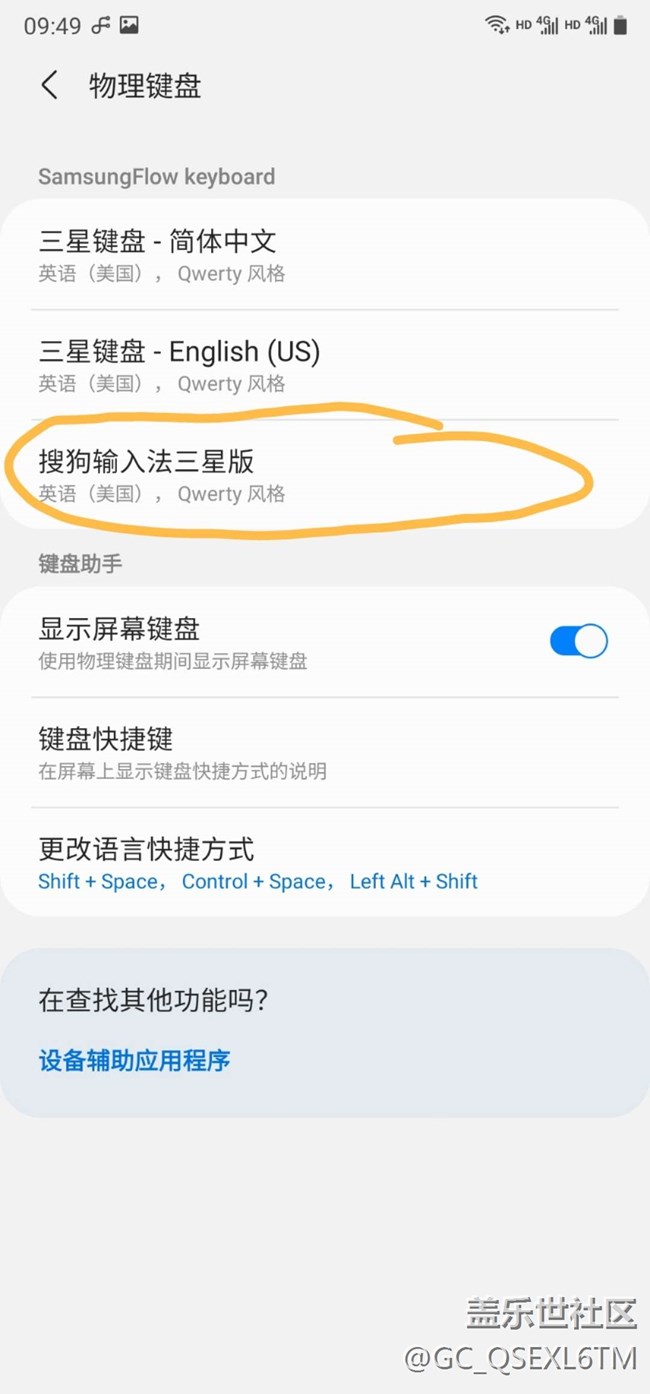Viewport: 650px width, 1394px height.
Task: Open 搜狗输入法三星版 keyboard layout
Action: coord(325,475)
